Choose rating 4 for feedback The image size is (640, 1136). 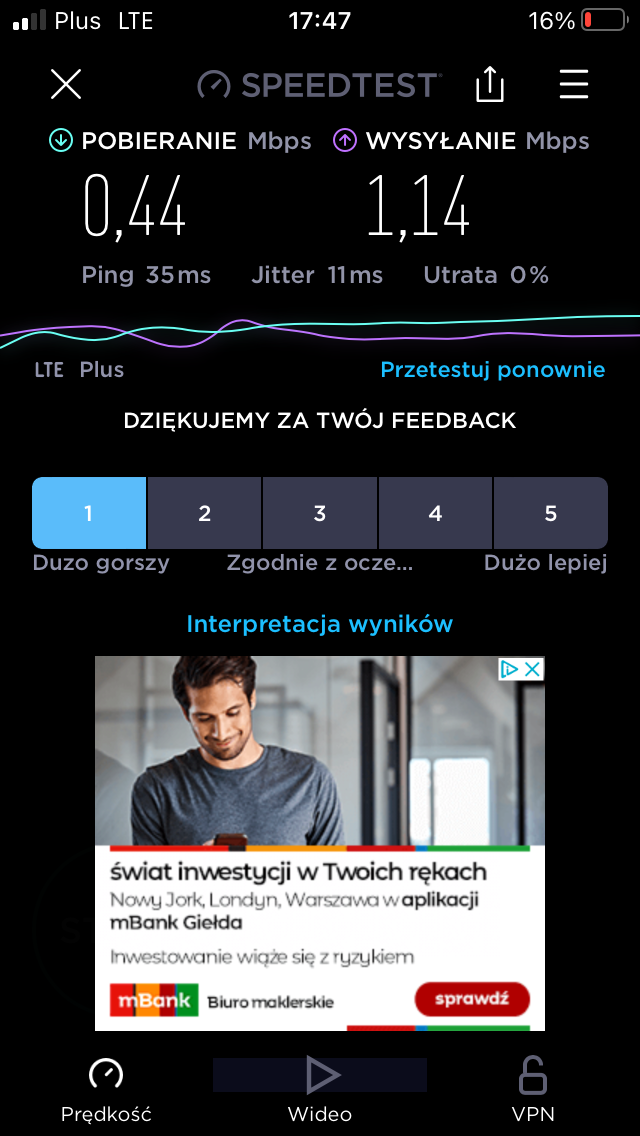coord(435,513)
